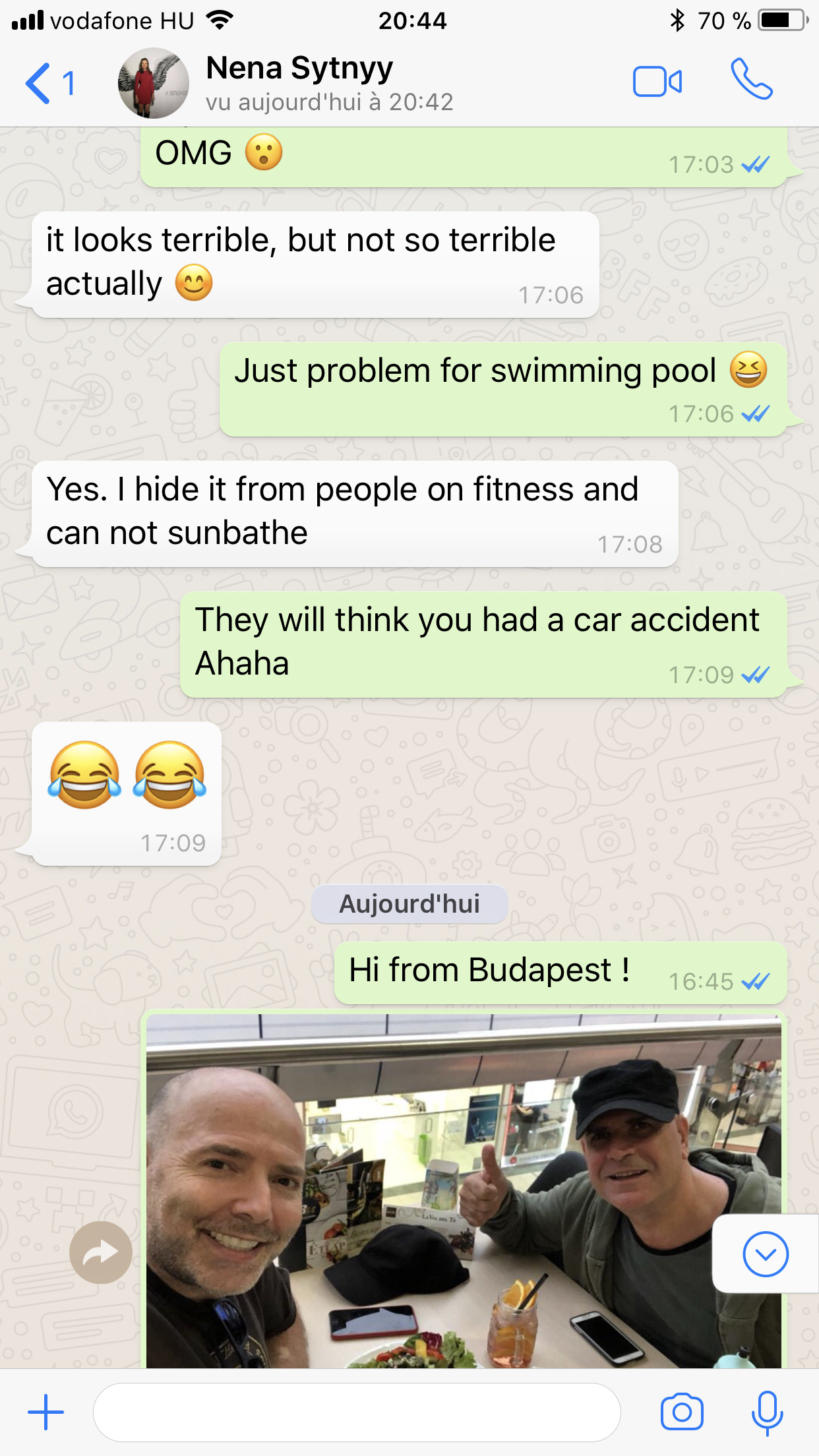Screen dimensions: 819x1456
Task: Start a voice call with Nena
Action: pos(750,80)
